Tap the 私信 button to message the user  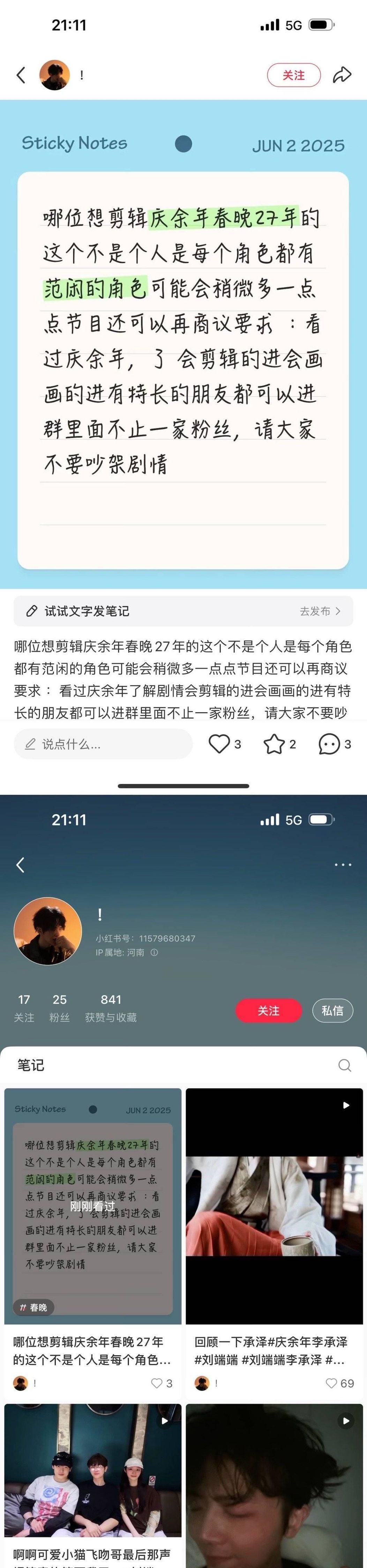tap(332, 1010)
